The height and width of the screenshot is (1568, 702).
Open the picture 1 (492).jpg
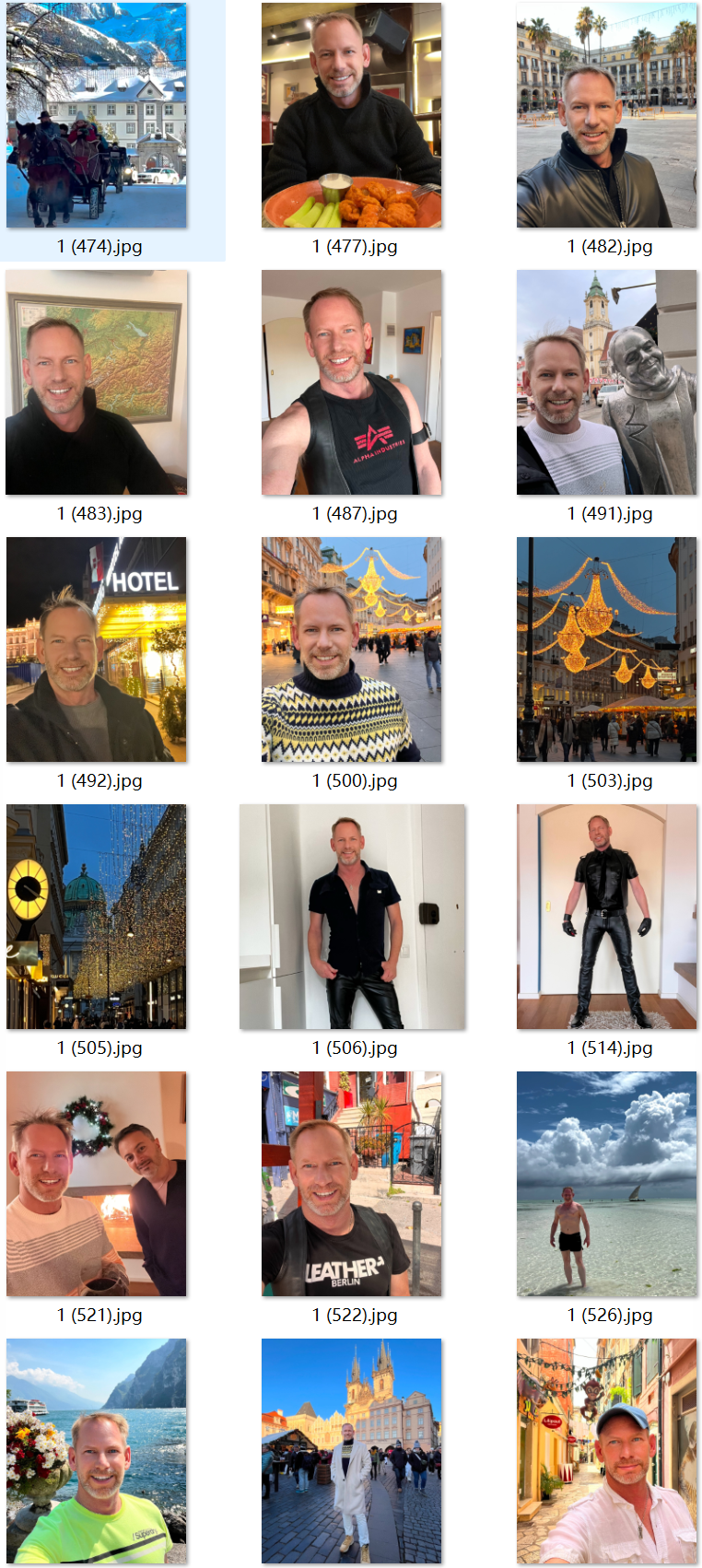tap(97, 649)
